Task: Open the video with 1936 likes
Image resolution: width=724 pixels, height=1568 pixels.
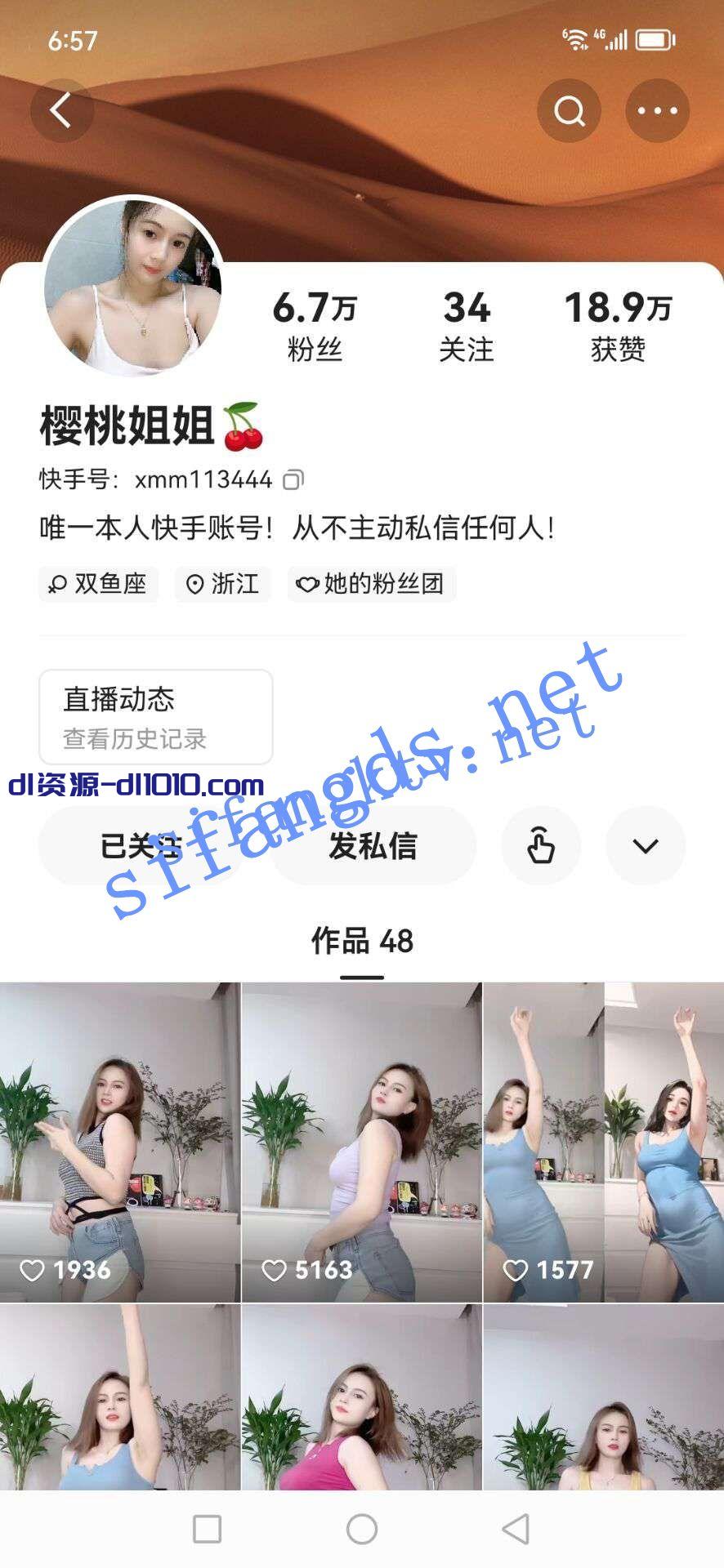Action: (120, 1142)
